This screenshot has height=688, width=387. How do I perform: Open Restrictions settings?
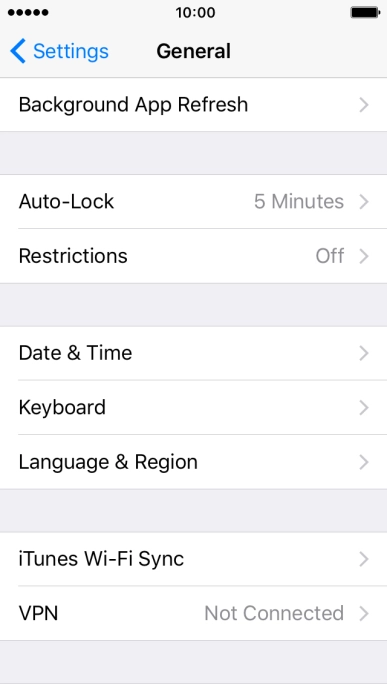click(194, 256)
